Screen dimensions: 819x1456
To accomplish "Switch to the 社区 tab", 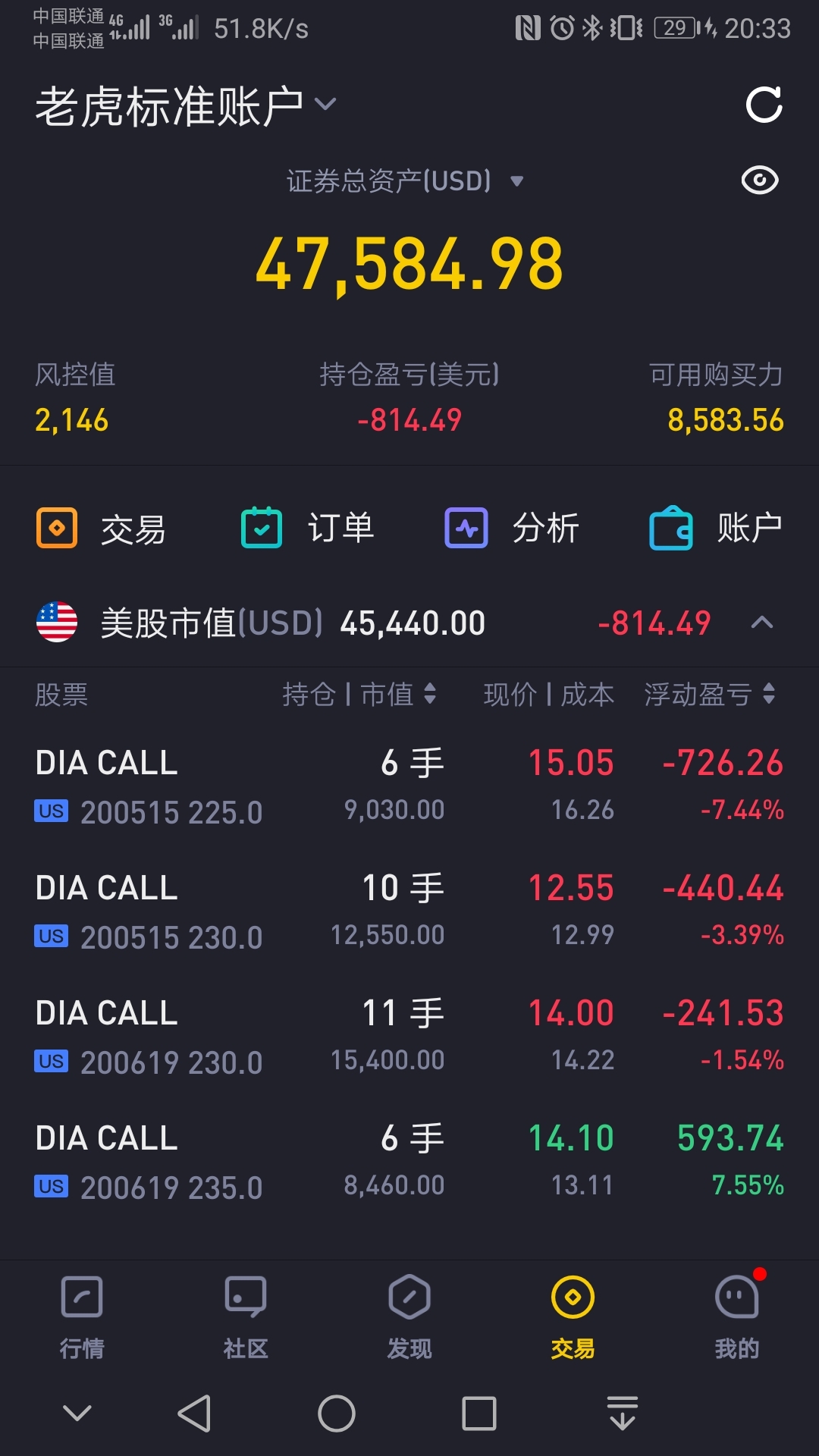I will pos(246,1317).
